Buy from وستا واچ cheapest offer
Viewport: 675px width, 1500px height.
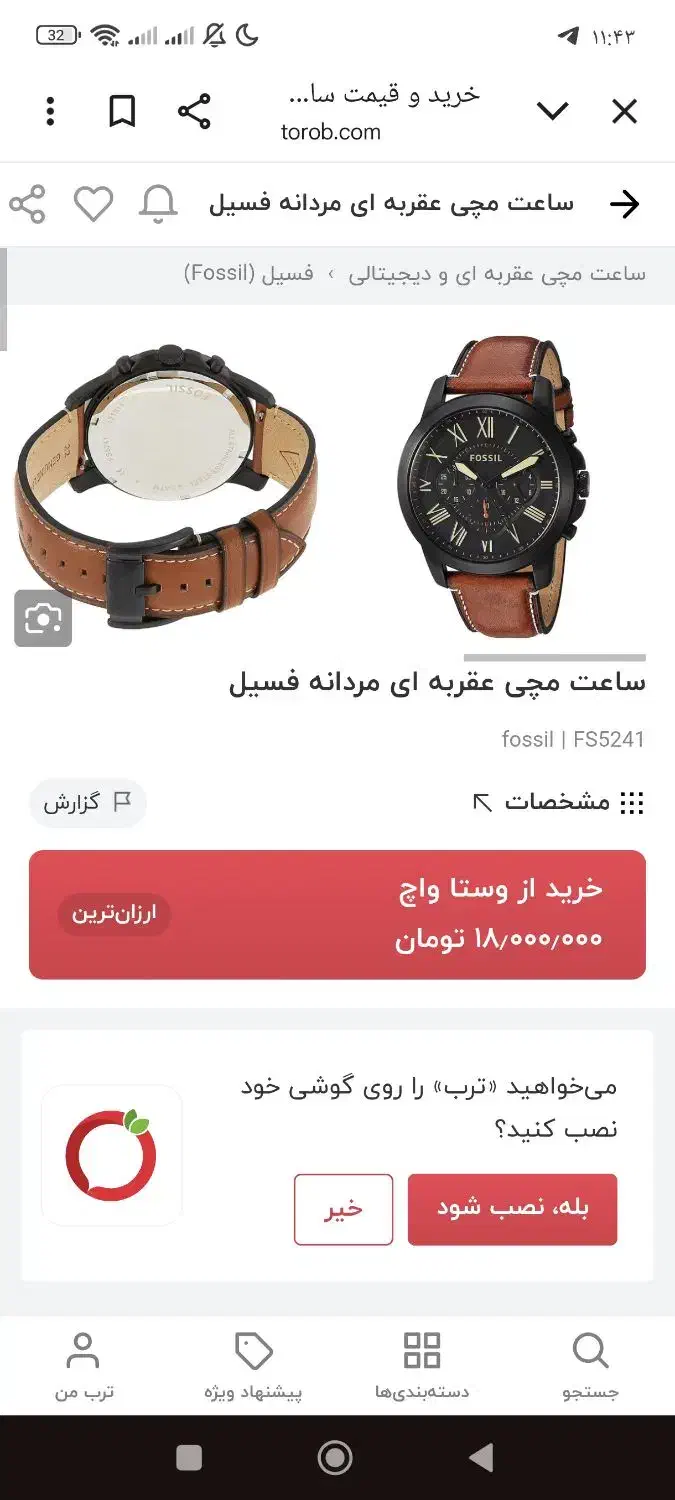click(337, 914)
